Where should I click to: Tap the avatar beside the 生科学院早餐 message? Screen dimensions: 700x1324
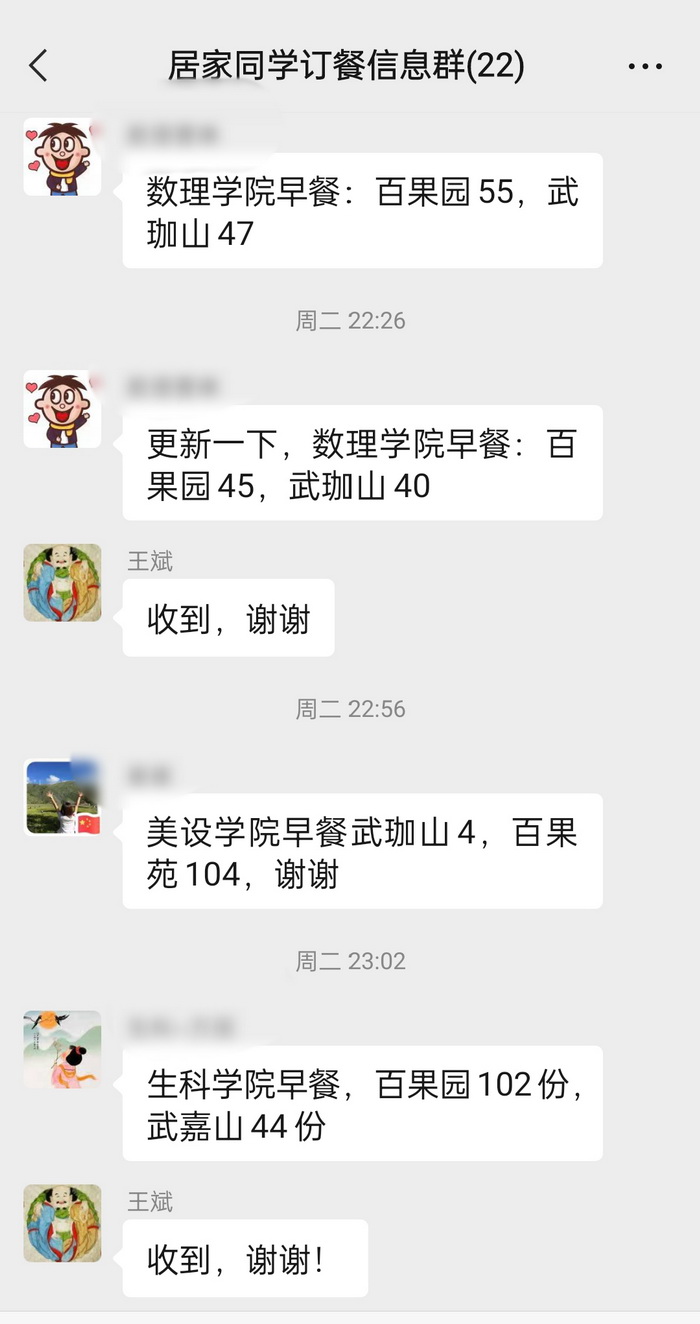pos(62,1049)
